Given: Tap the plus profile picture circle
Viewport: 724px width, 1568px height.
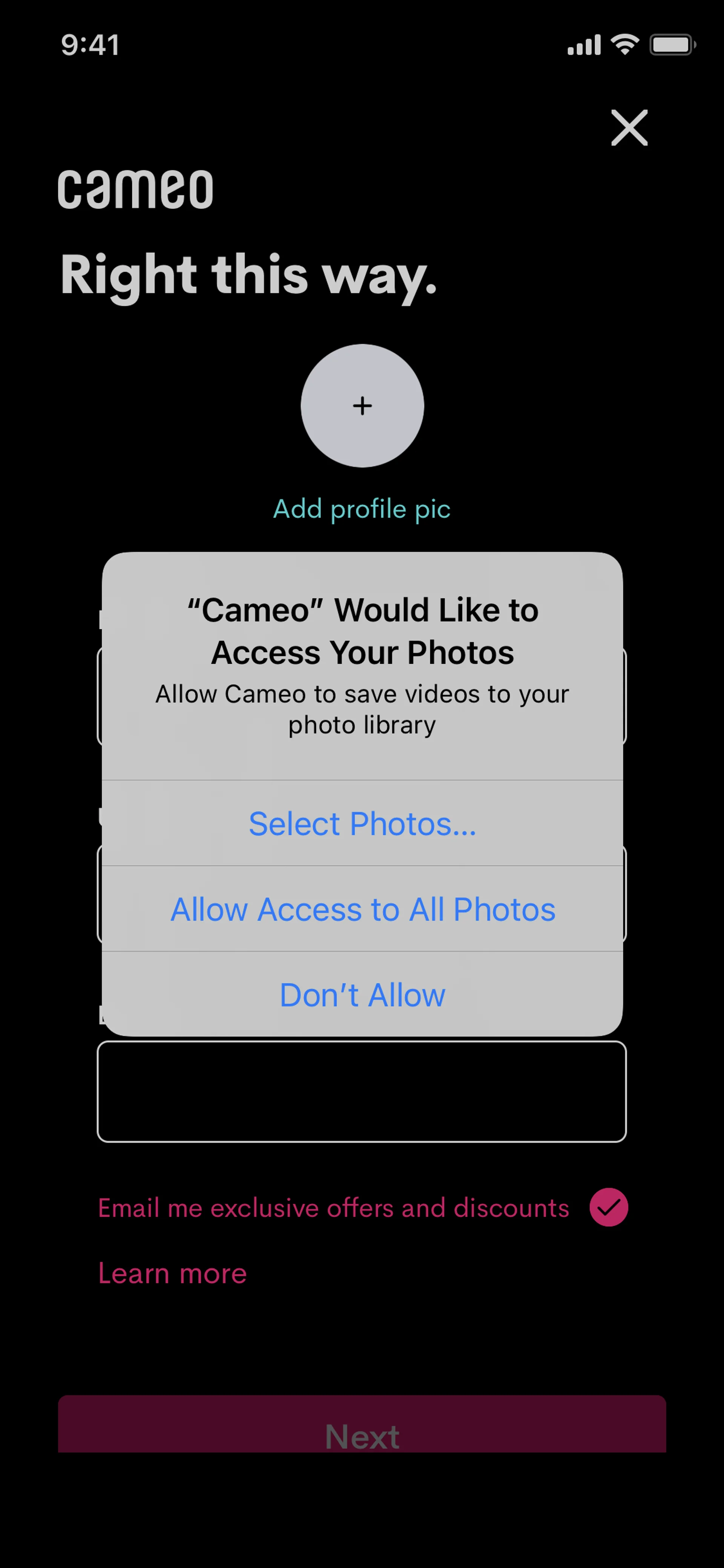Looking at the screenshot, I should pos(362,406).
